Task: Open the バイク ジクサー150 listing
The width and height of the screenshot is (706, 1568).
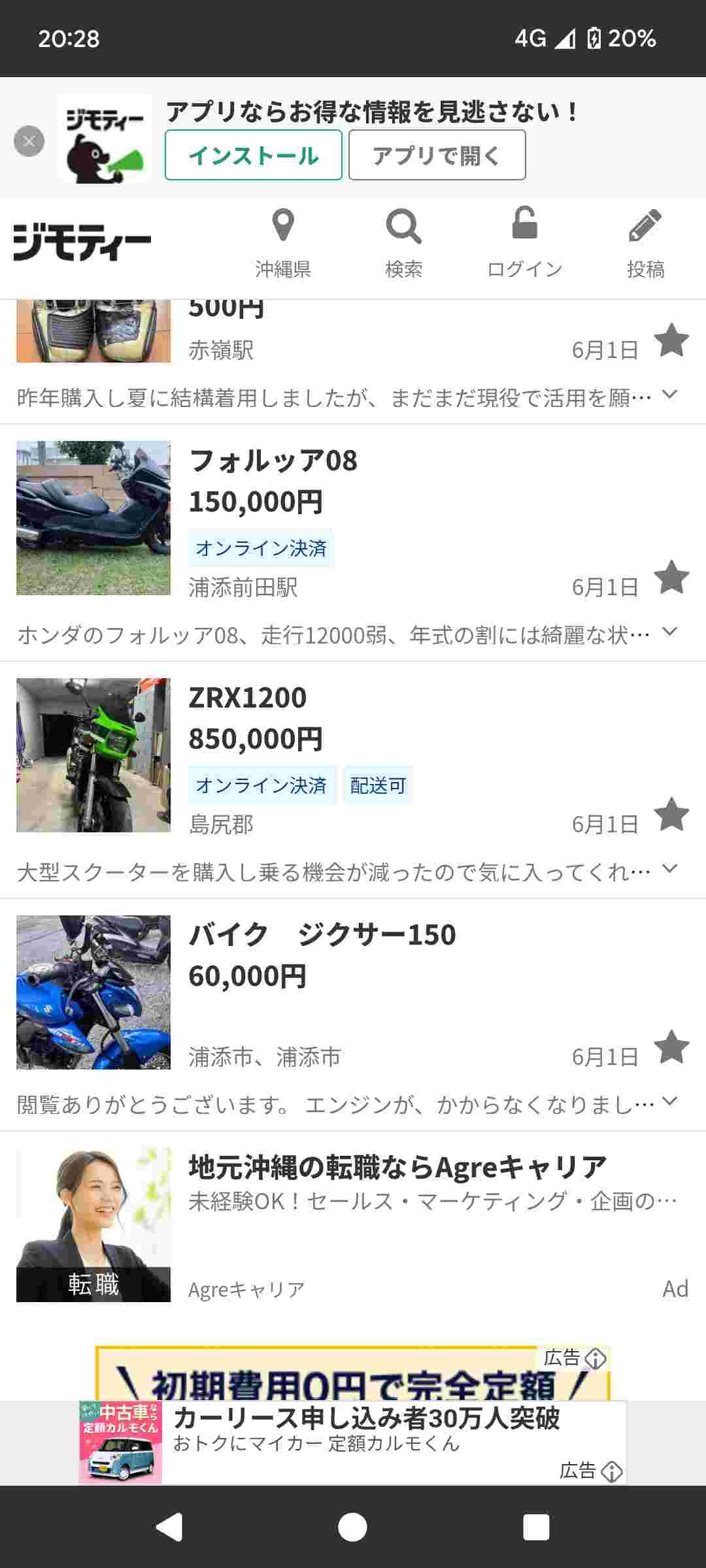Action: (x=322, y=935)
